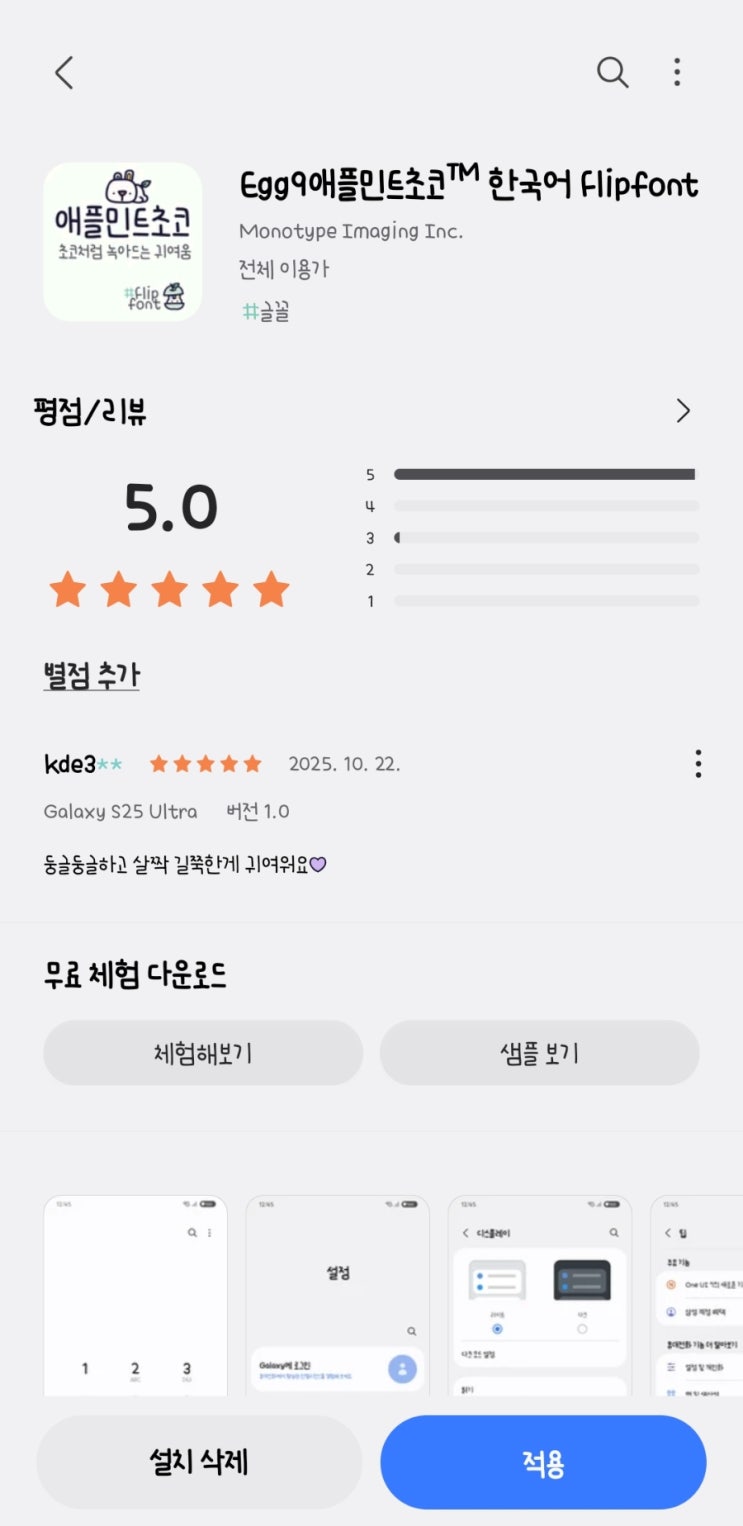Apply the font with the 적용 button

pos(543,1461)
